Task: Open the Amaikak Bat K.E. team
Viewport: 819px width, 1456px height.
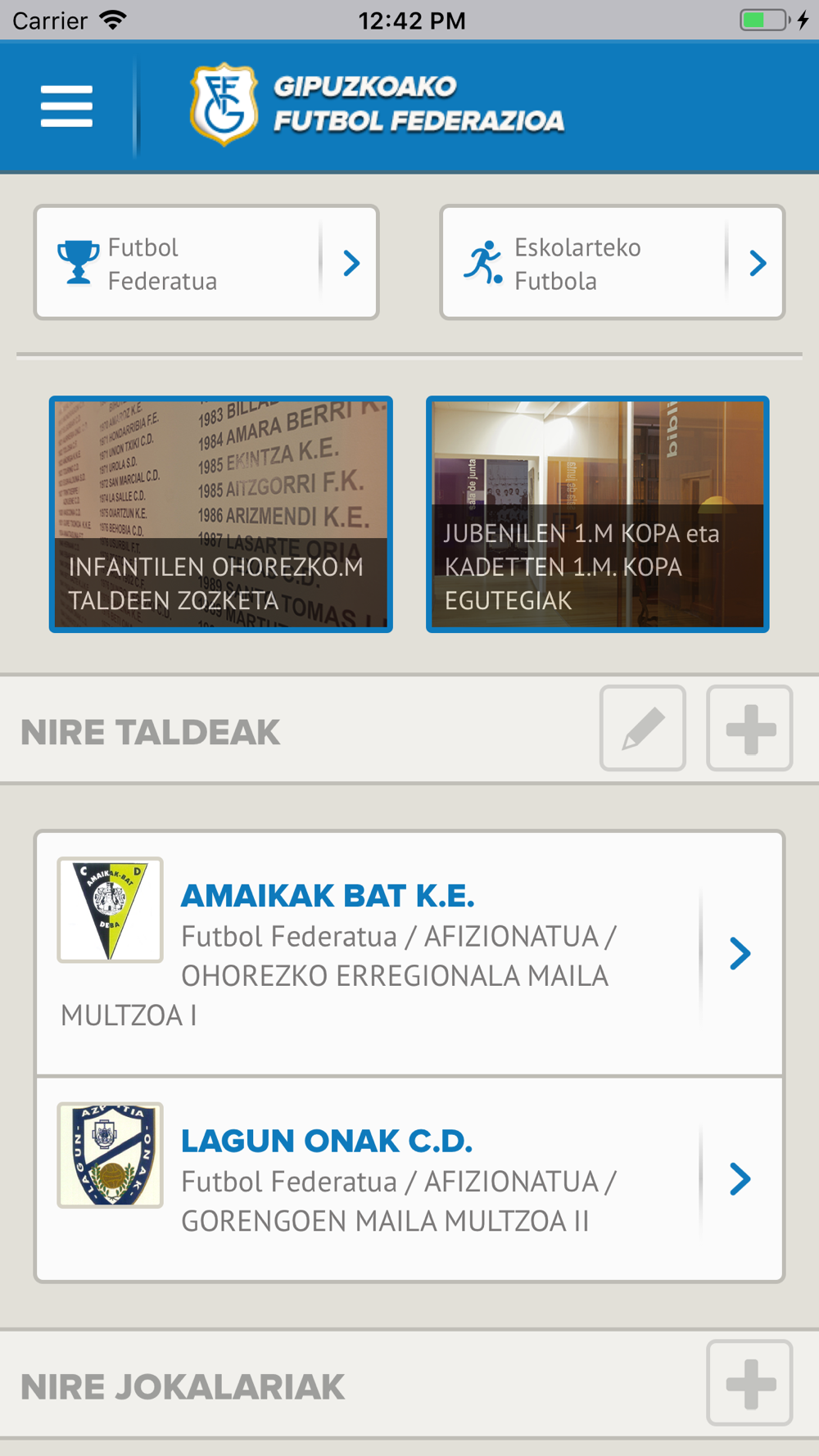Action: tap(409, 954)
